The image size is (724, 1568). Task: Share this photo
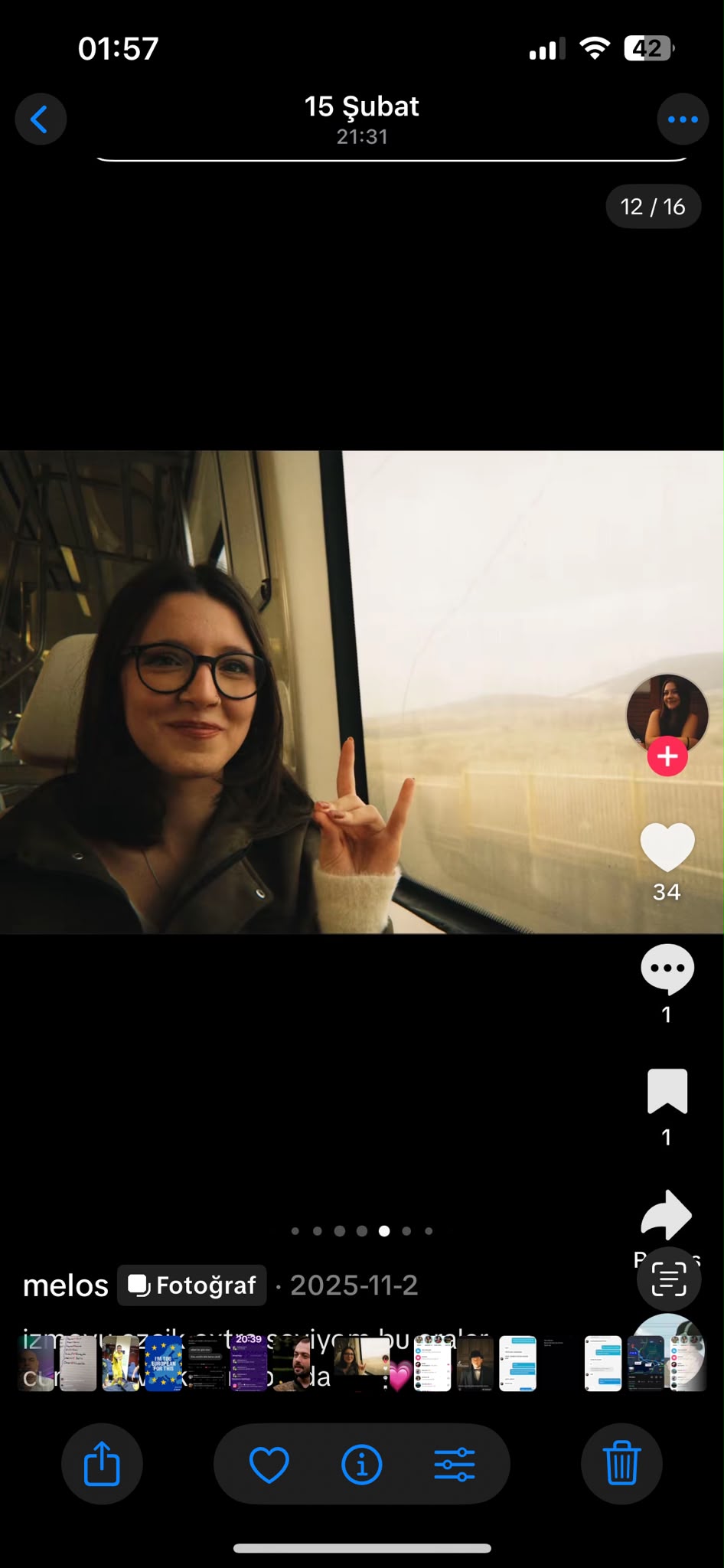[102, 1464]
